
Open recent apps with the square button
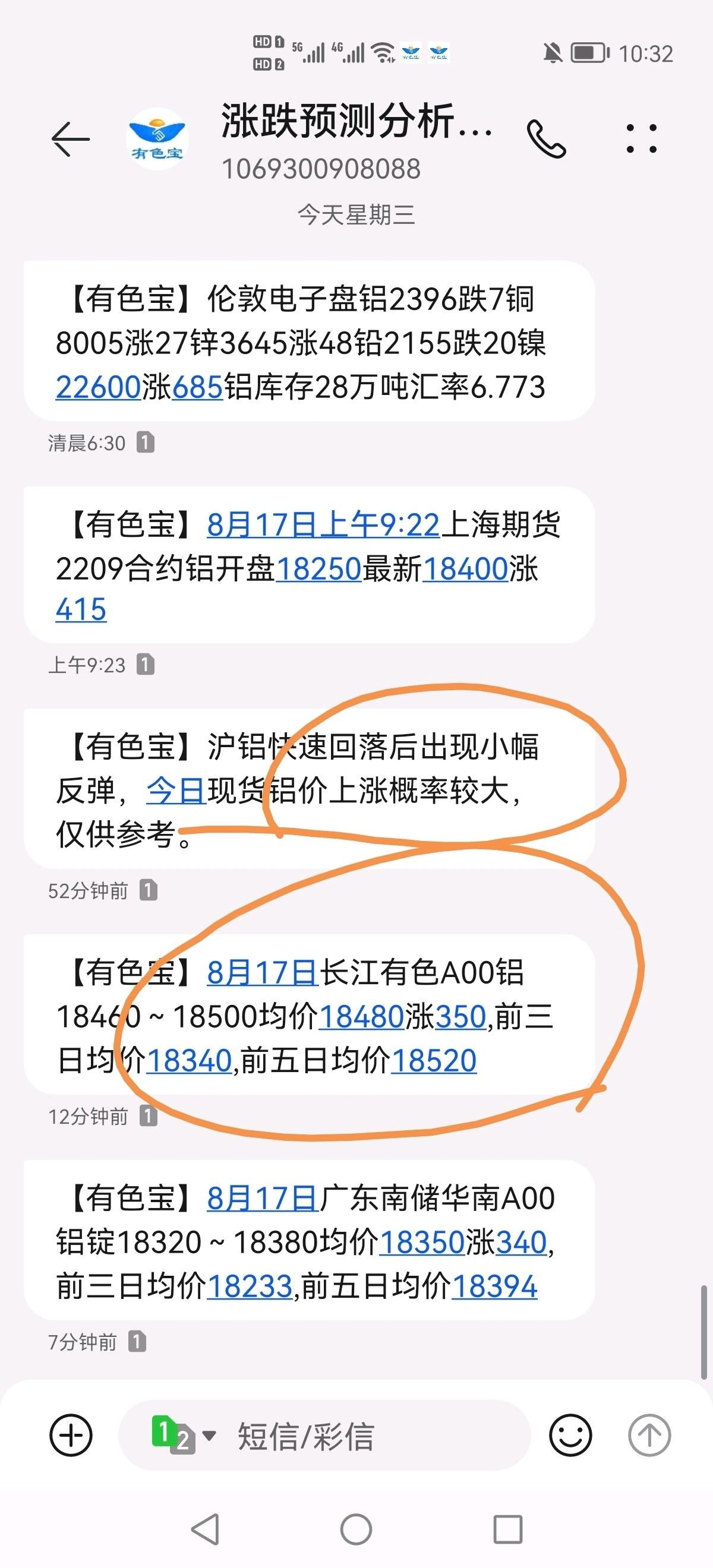coord(508,1529)
